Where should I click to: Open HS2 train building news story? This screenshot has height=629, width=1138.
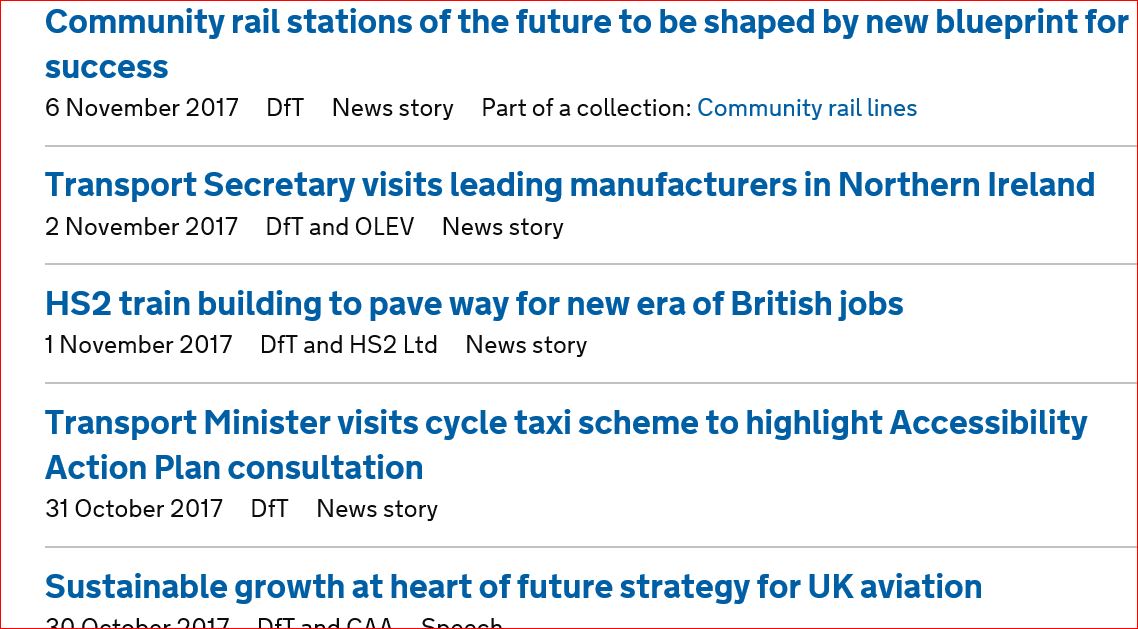click(474, 304)
